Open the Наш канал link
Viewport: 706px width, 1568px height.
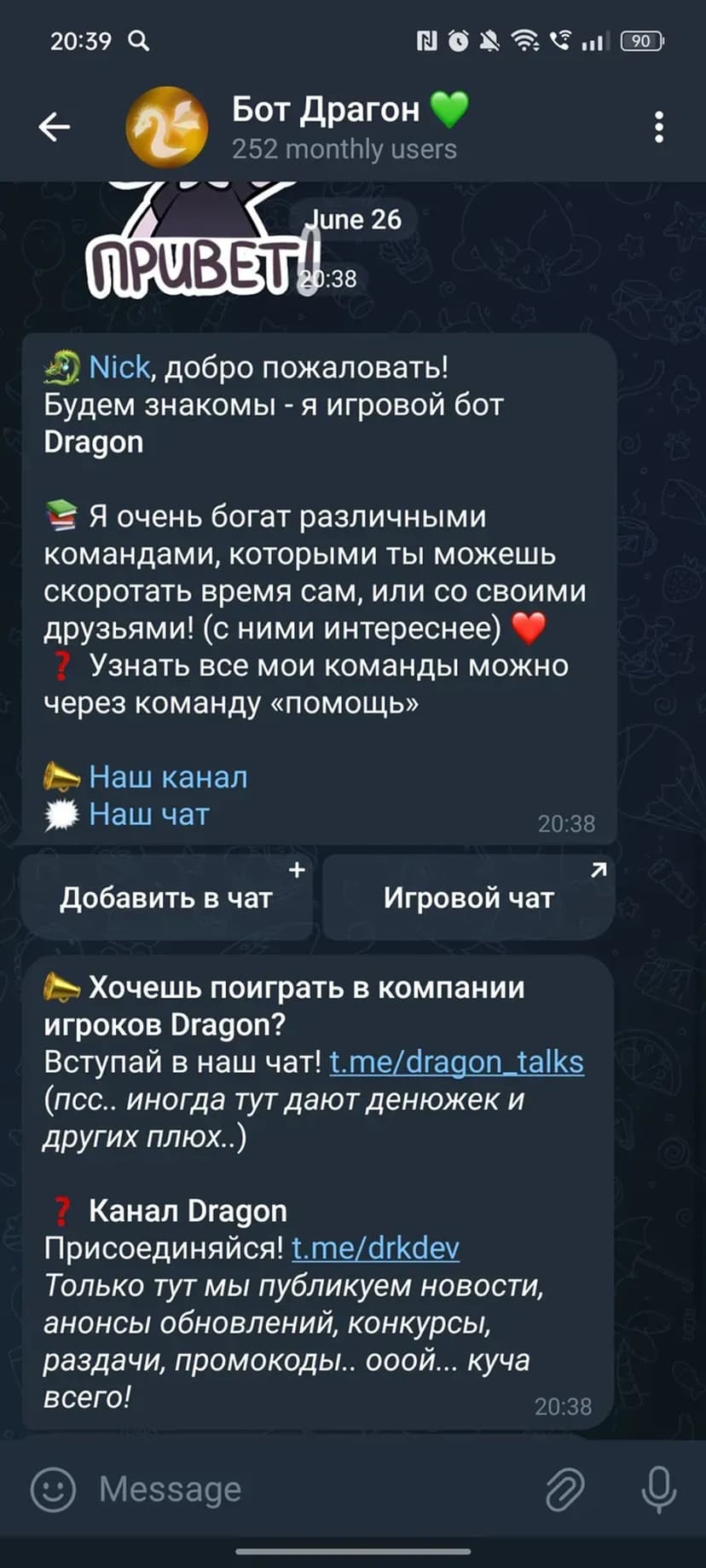168,777
